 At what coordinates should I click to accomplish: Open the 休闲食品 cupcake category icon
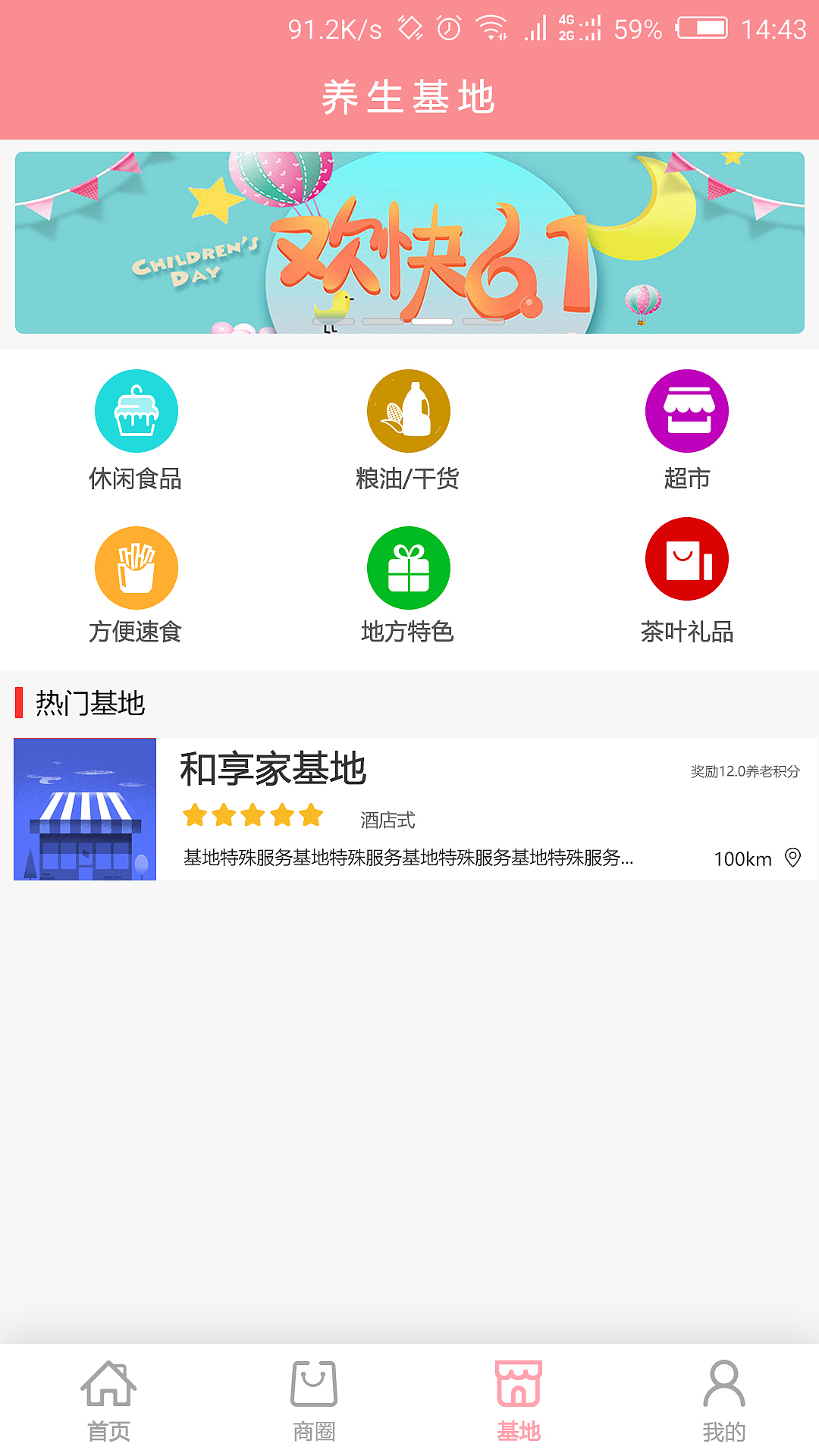[x=136, y=410]
